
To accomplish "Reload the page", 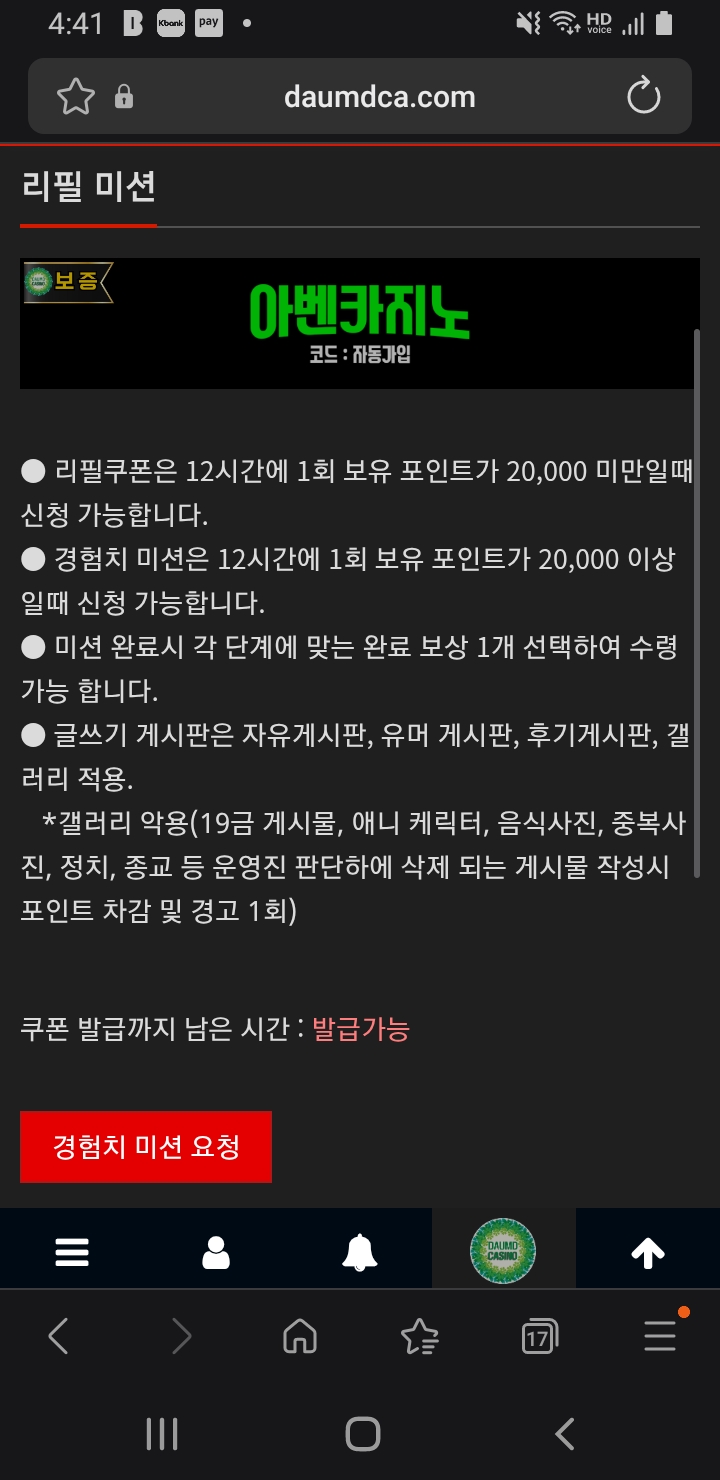I will (x=643, y=97).
